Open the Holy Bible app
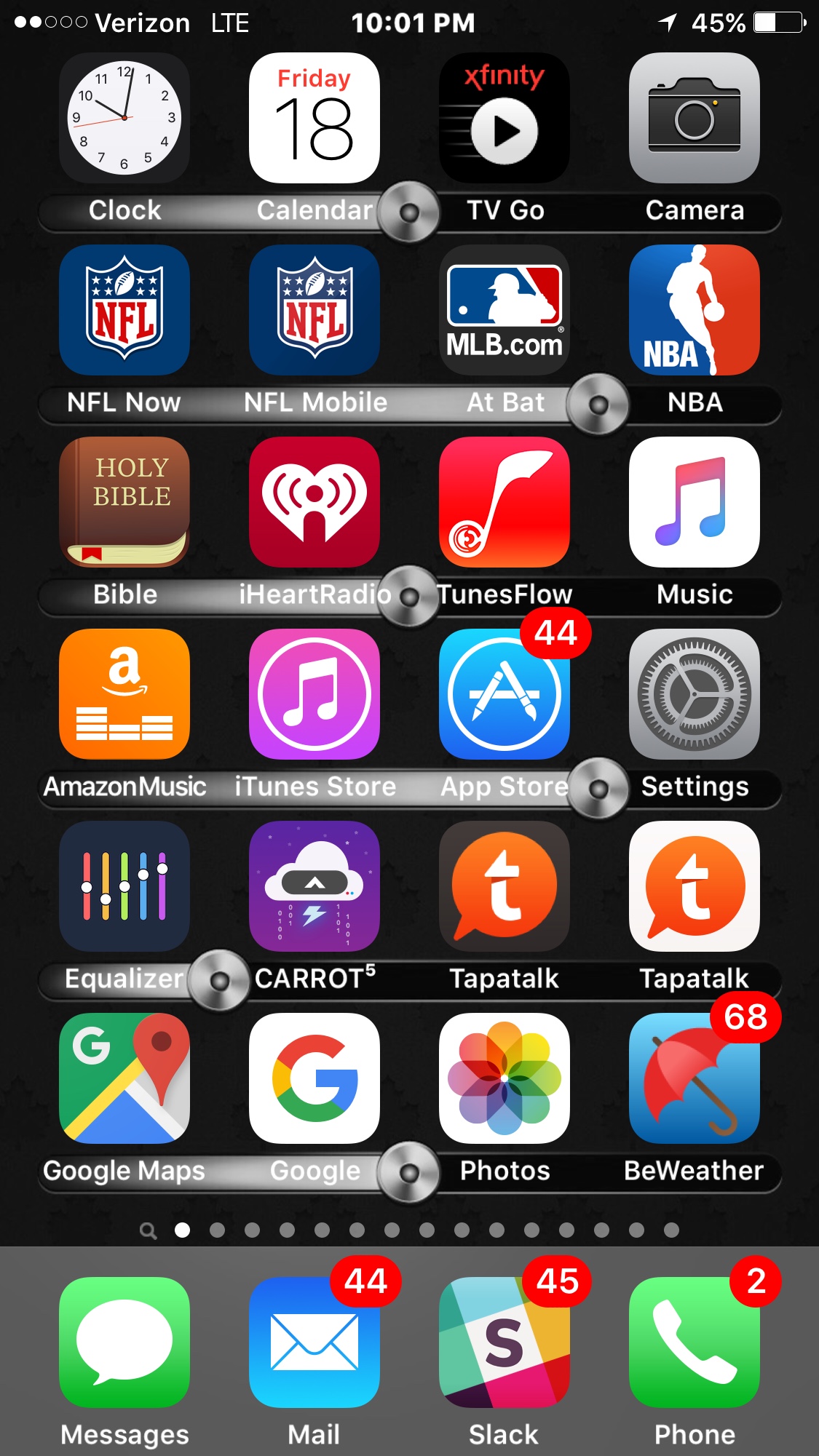819x1456 pixels. [x=124, y=502]
